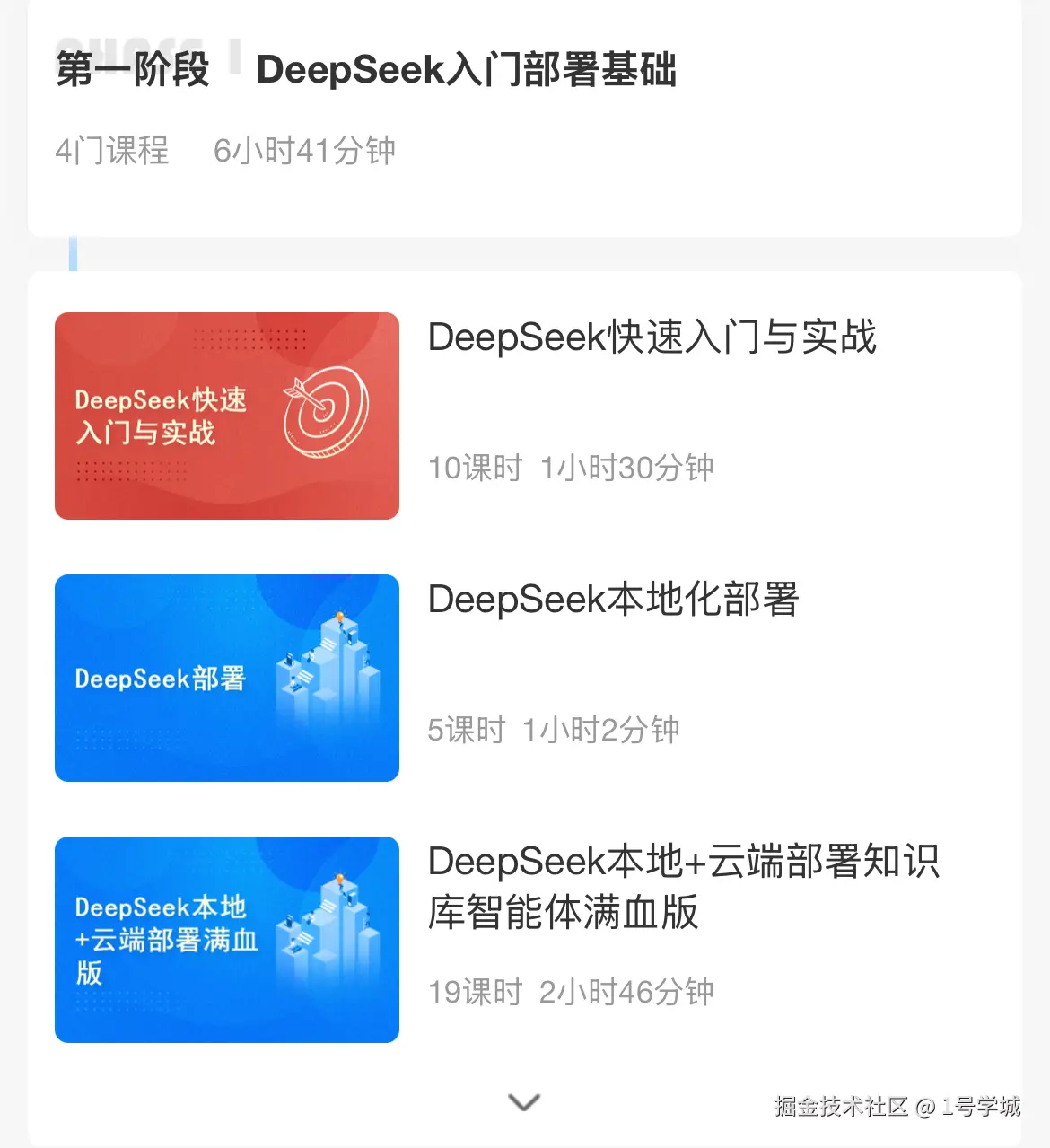
Task: Open the DeepSeek本地化部署 course
Action: pyautogui.click(x=613, y=600)
